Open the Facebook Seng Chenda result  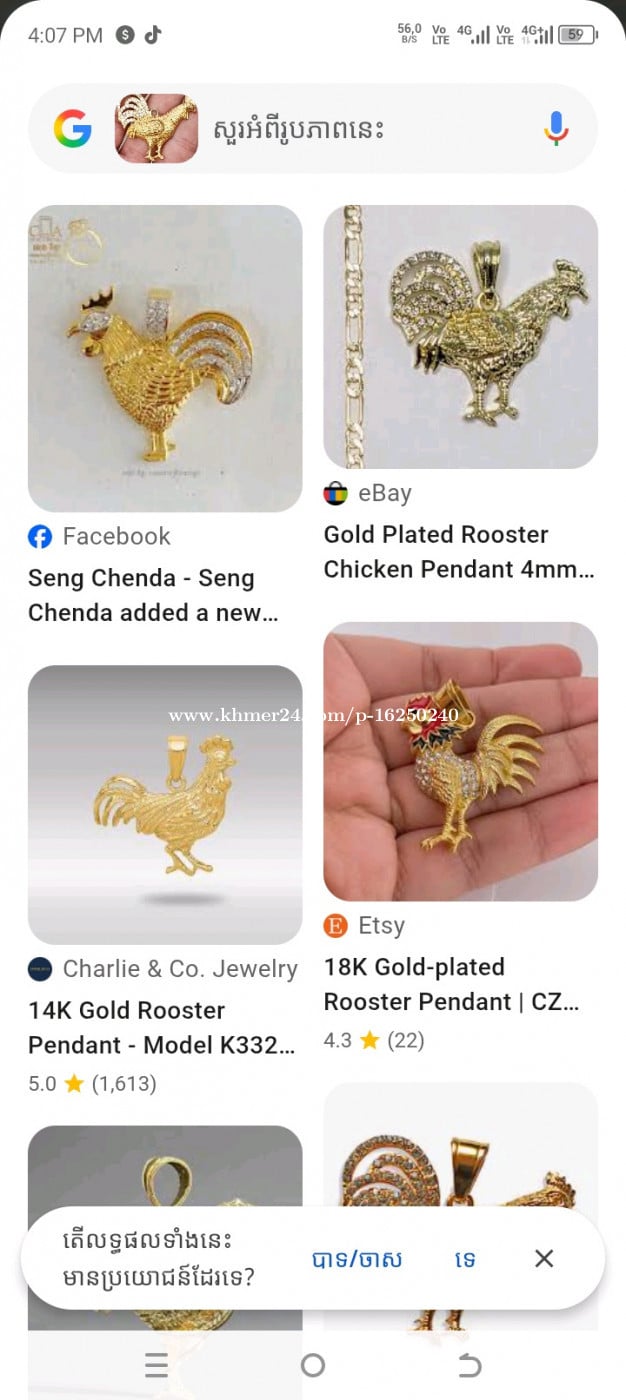(x=165, y=358)
